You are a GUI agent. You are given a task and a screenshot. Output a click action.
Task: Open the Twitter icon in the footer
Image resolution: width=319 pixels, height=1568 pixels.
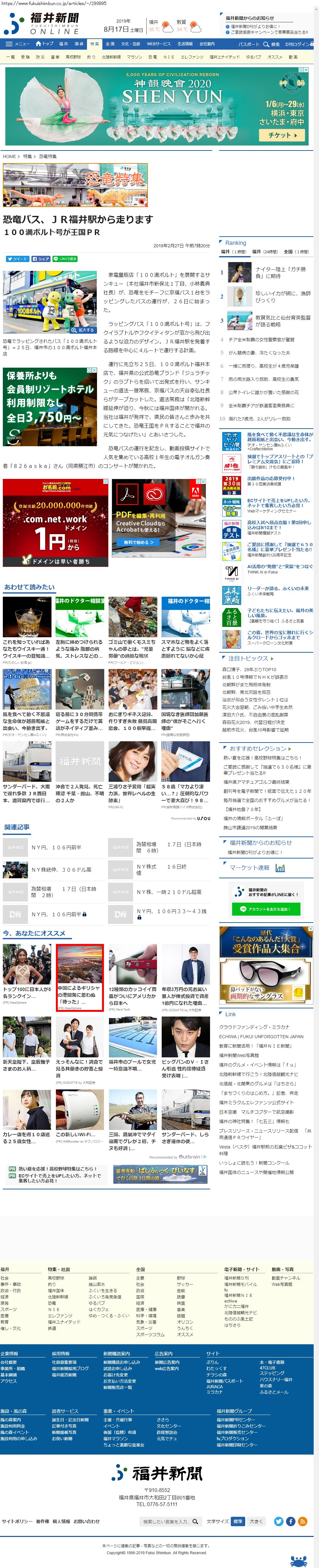click(x=278, y=1521)
